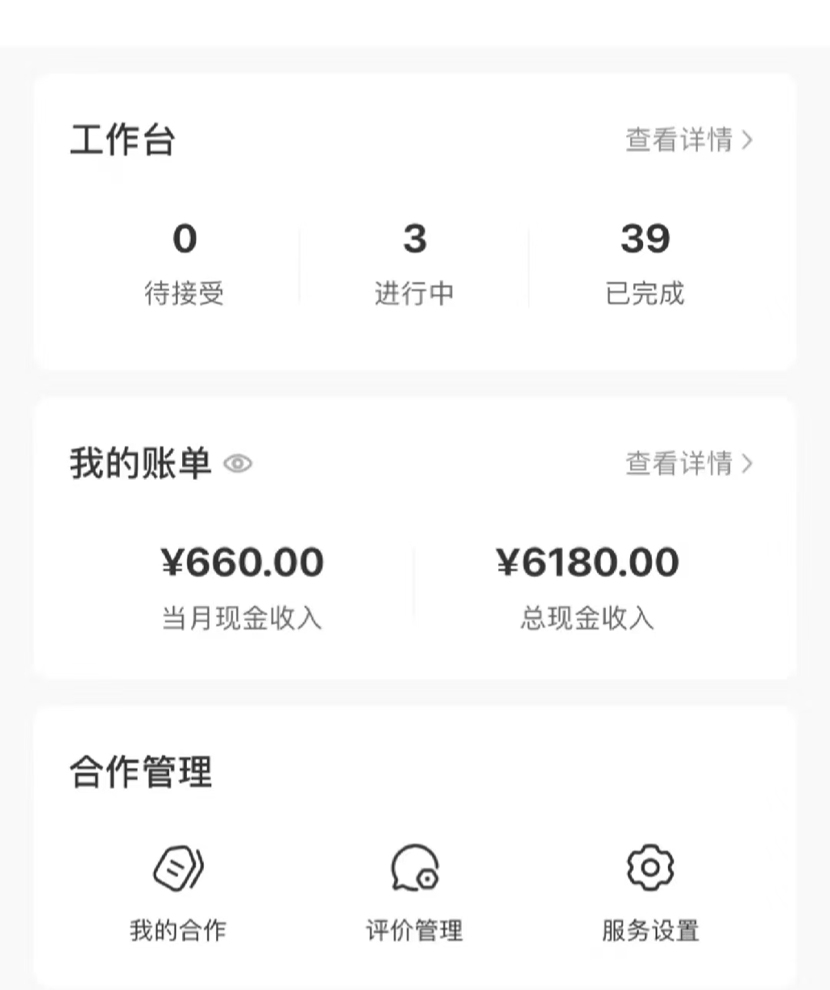Go to 评价管理
The image size is (830, 990).
[414, 890]
